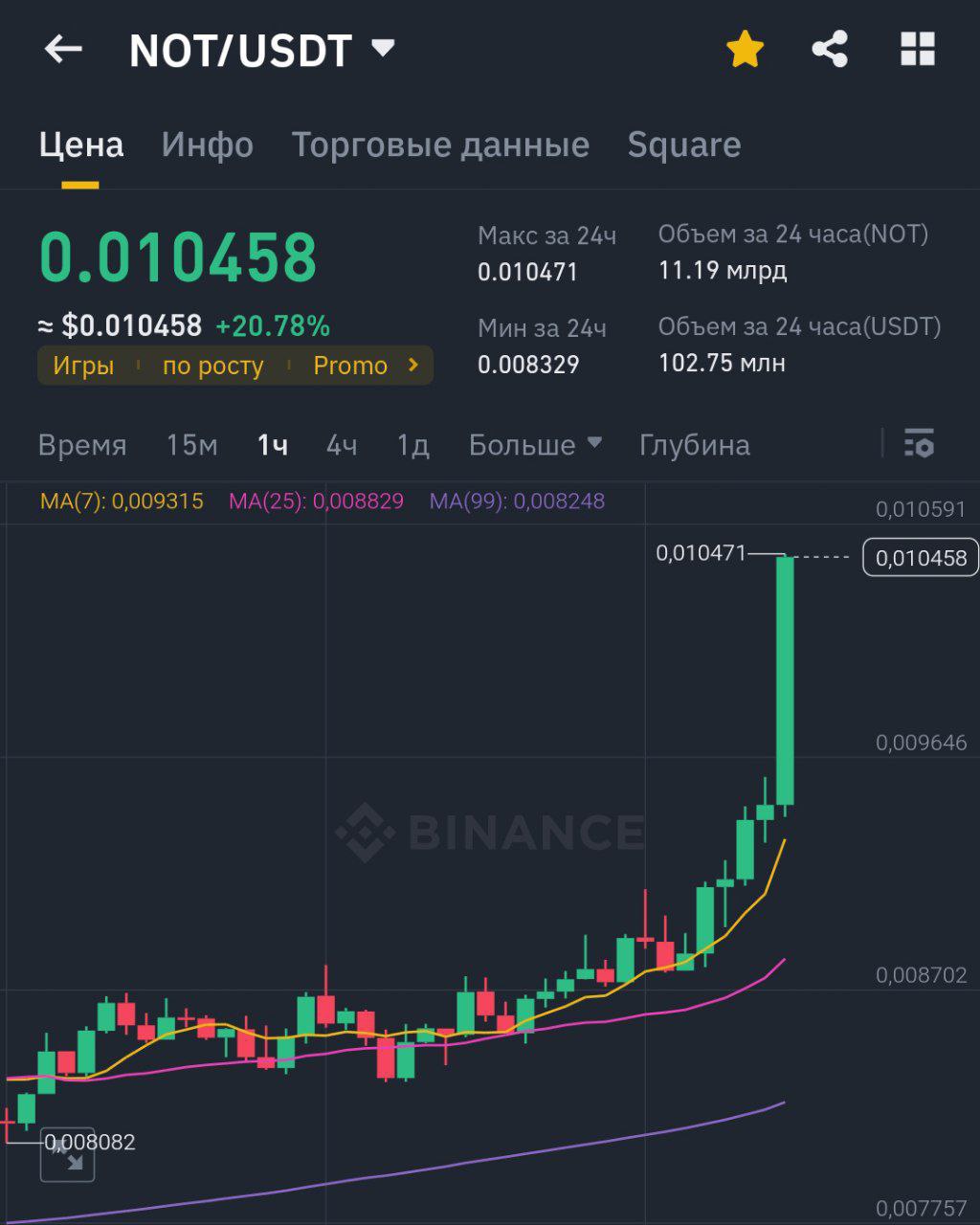Toggle the favorite star for NOT/USDT
980x1225 pixels.
pyautogui.click(x=745, y=50)
